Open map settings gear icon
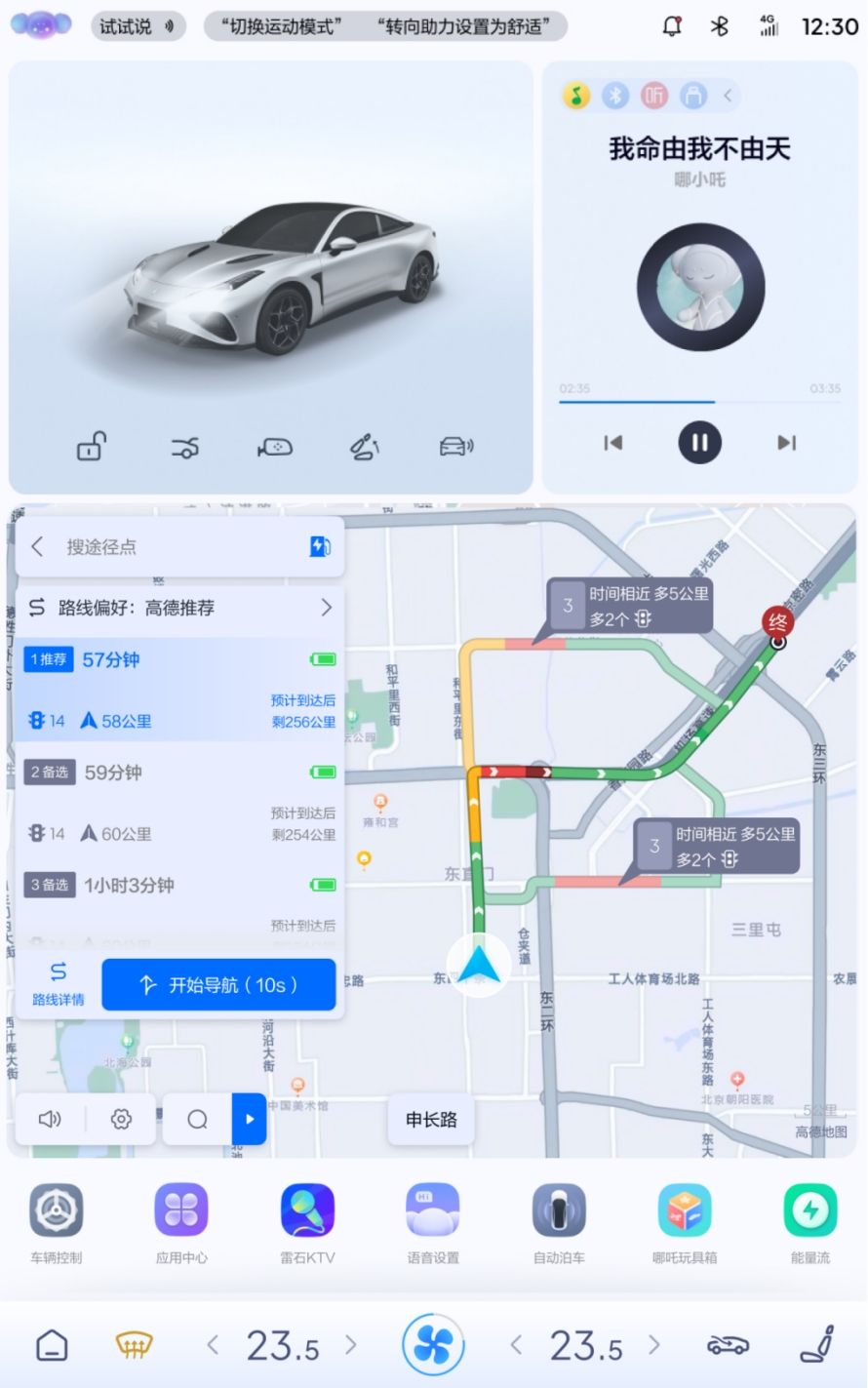Screen dimensions: 868x1388 [121, 1119]
